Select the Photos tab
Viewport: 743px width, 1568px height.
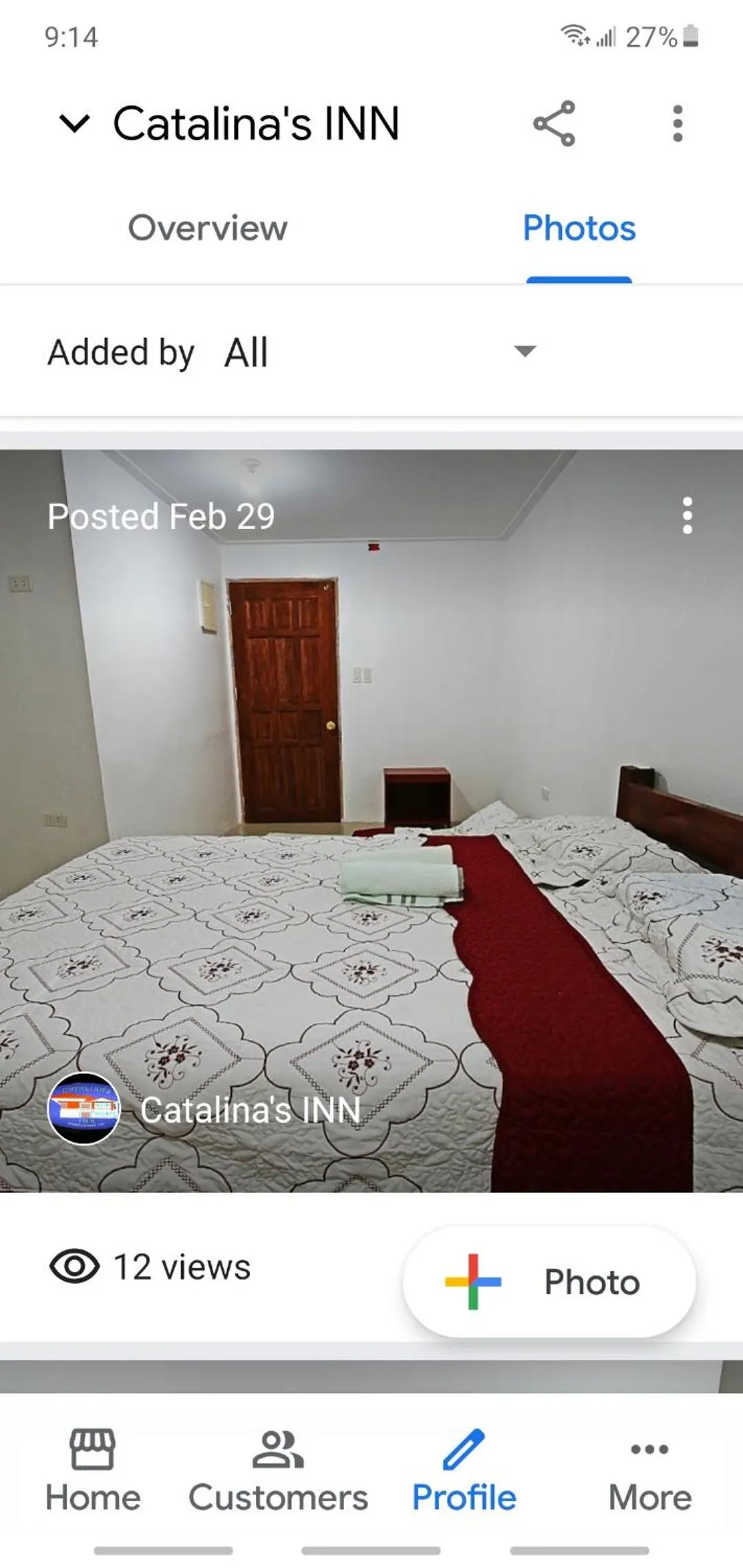tap(579, 228)
